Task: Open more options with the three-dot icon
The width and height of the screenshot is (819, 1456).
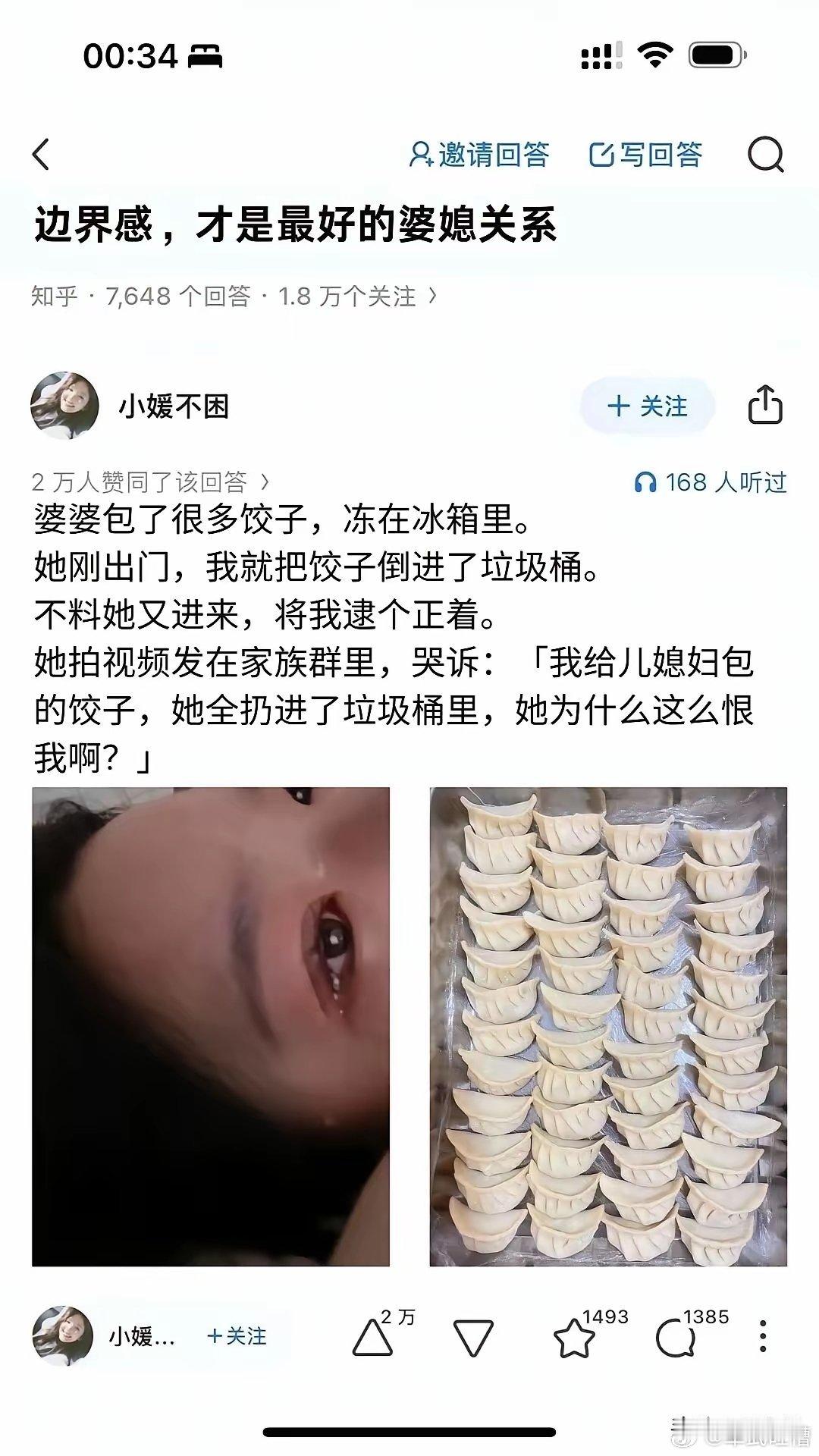Action: 761,1337
